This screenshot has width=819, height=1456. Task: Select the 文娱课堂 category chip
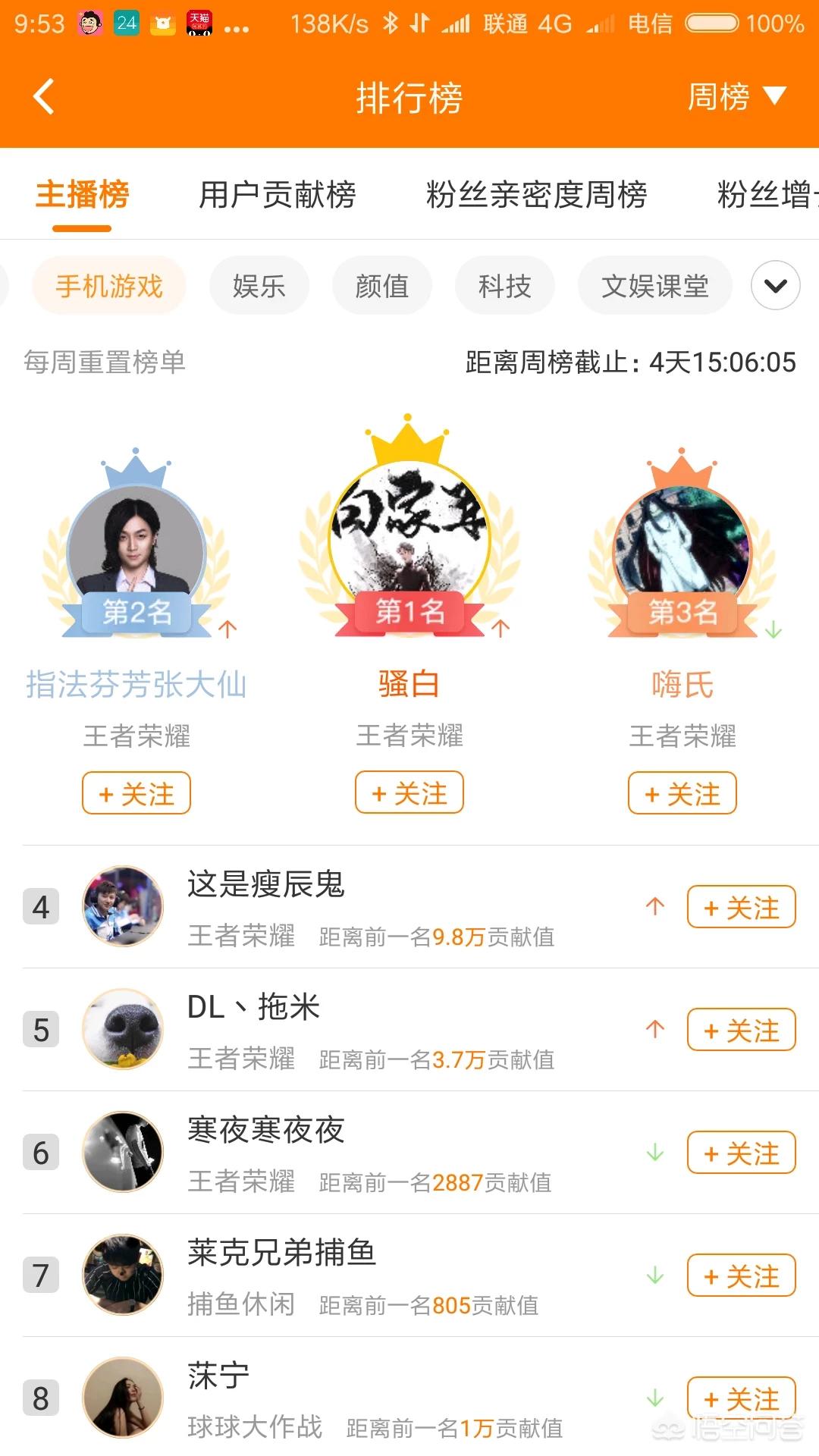(x=655, y=286)
